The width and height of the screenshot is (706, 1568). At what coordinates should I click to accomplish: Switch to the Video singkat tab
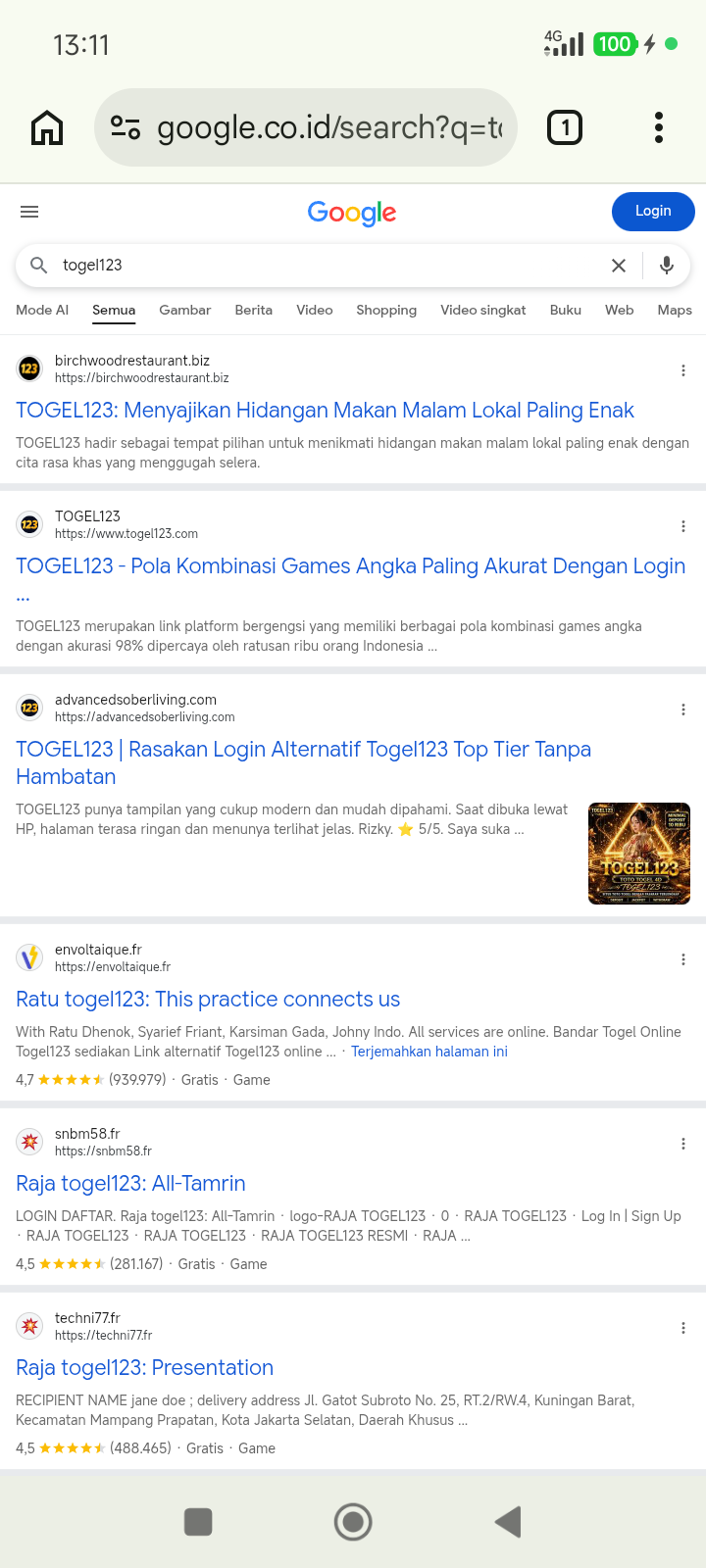point(483,310)
